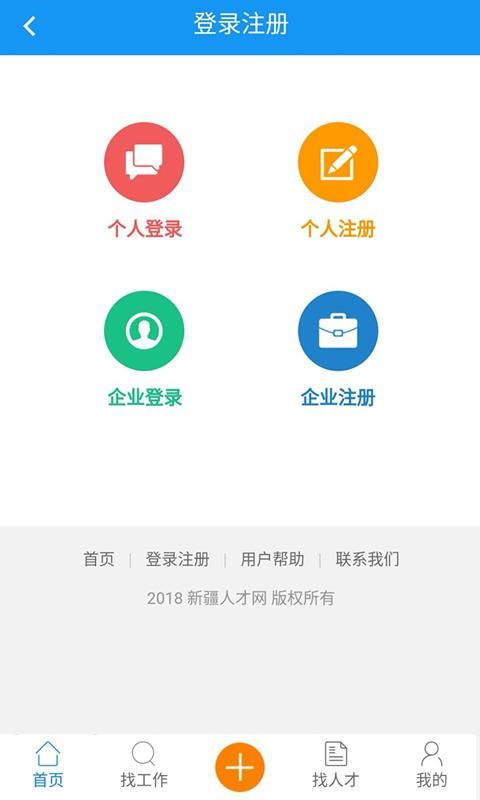480x800 pixels.
Task: Switch to the 首页 bottom tab
Action: coord(48,766)
